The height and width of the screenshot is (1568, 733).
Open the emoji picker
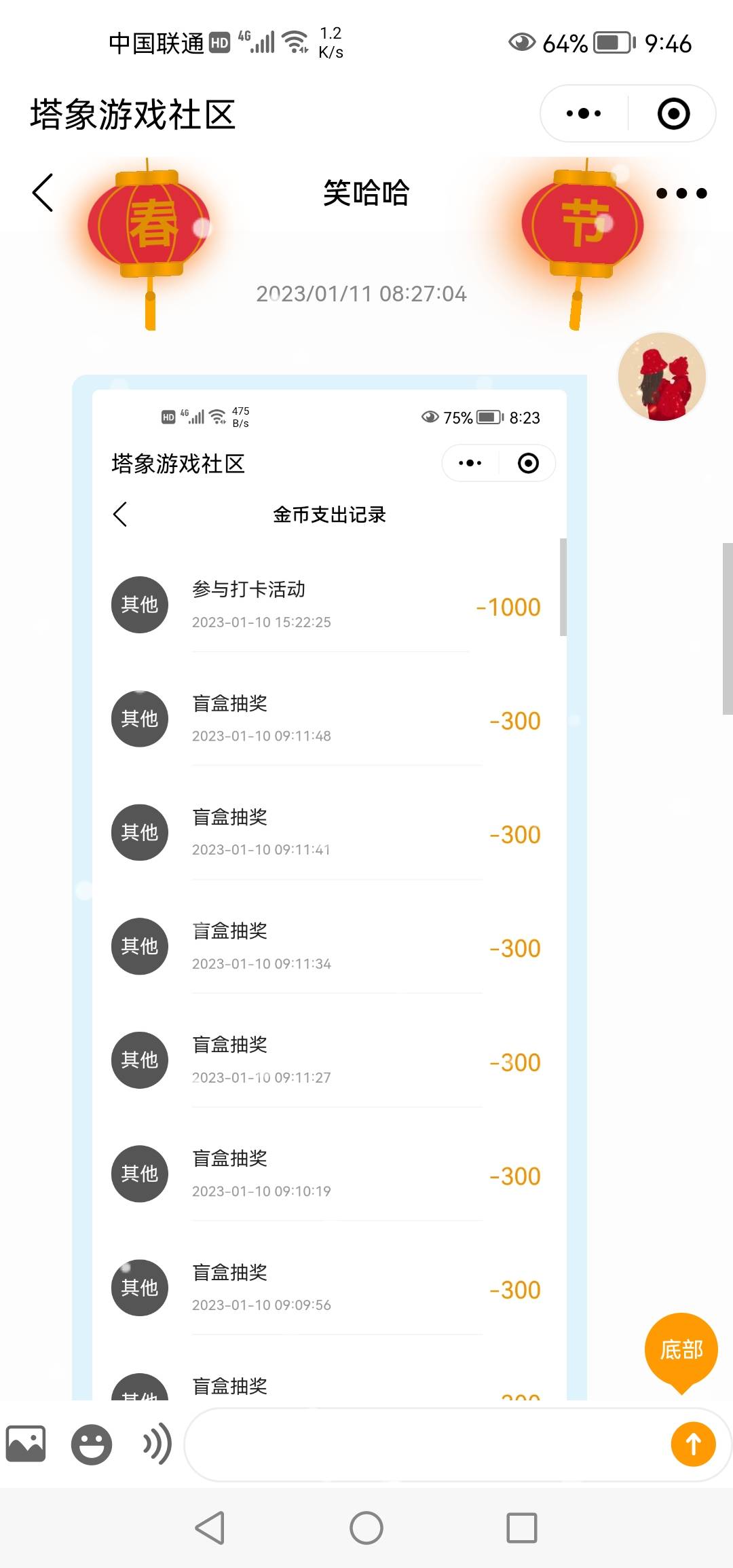92,1444
